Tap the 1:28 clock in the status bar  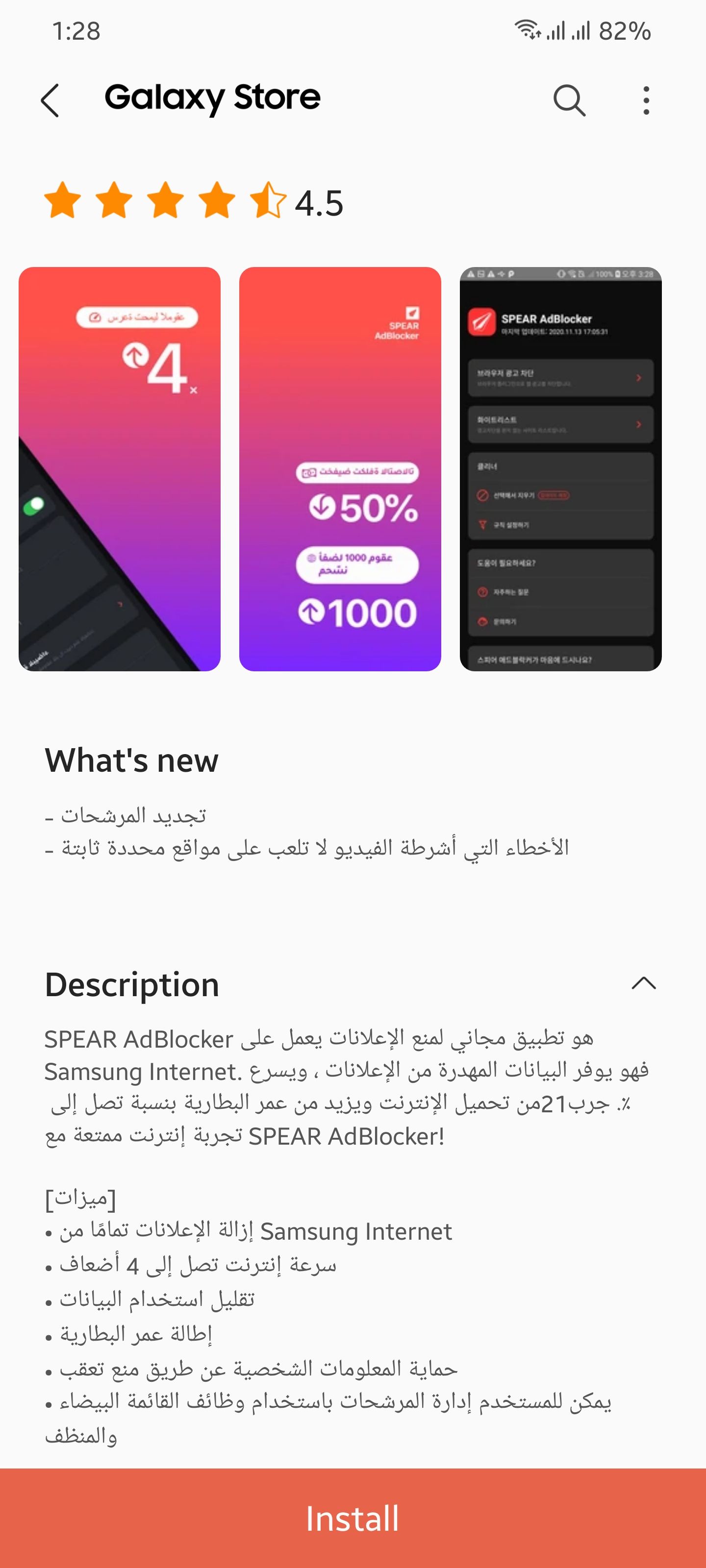tap(78, 30)
